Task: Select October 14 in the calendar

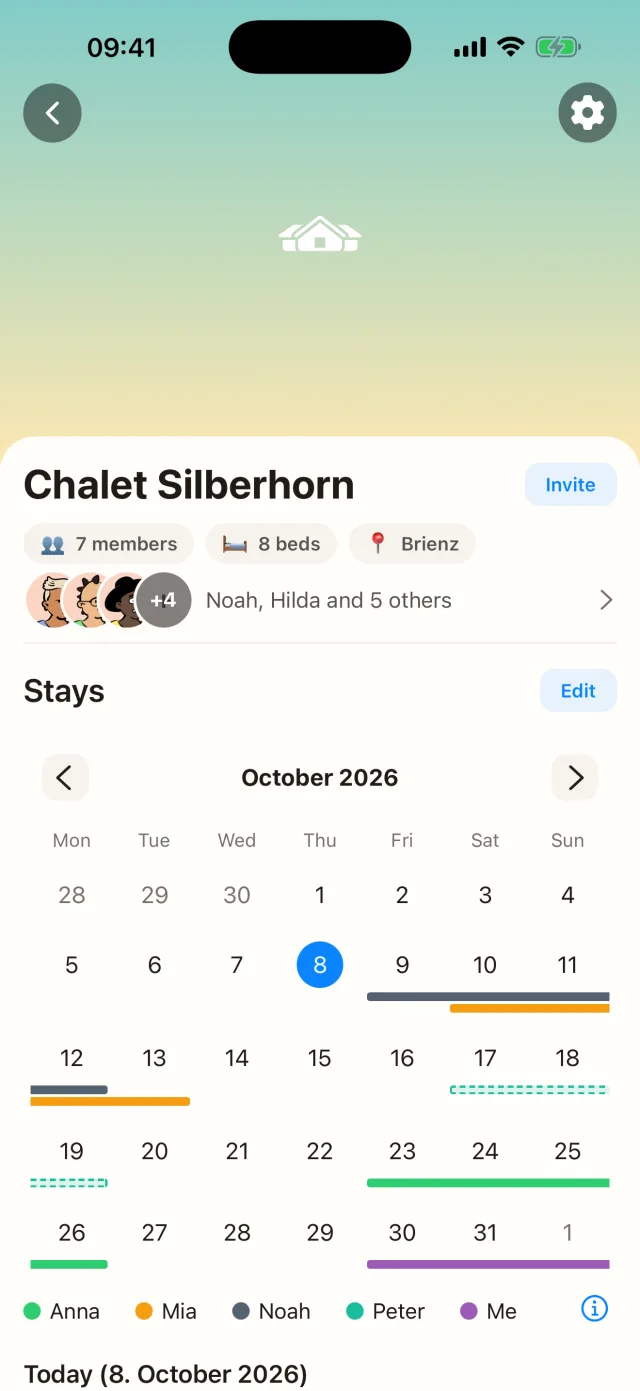Action: [x=237, y=1058]
